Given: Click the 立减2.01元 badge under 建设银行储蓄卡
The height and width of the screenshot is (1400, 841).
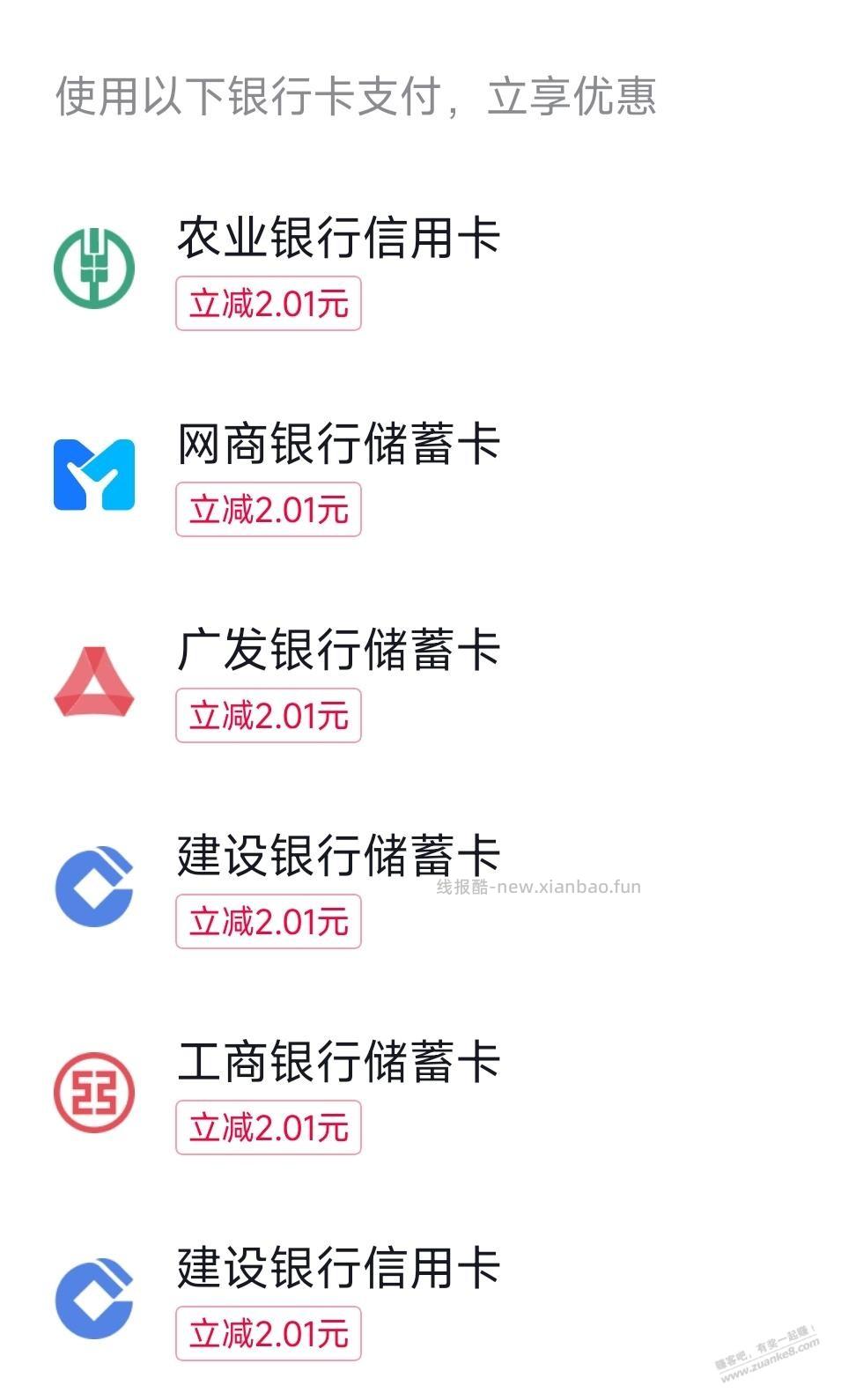Looking at the screenshot, I should coord(269,922).
